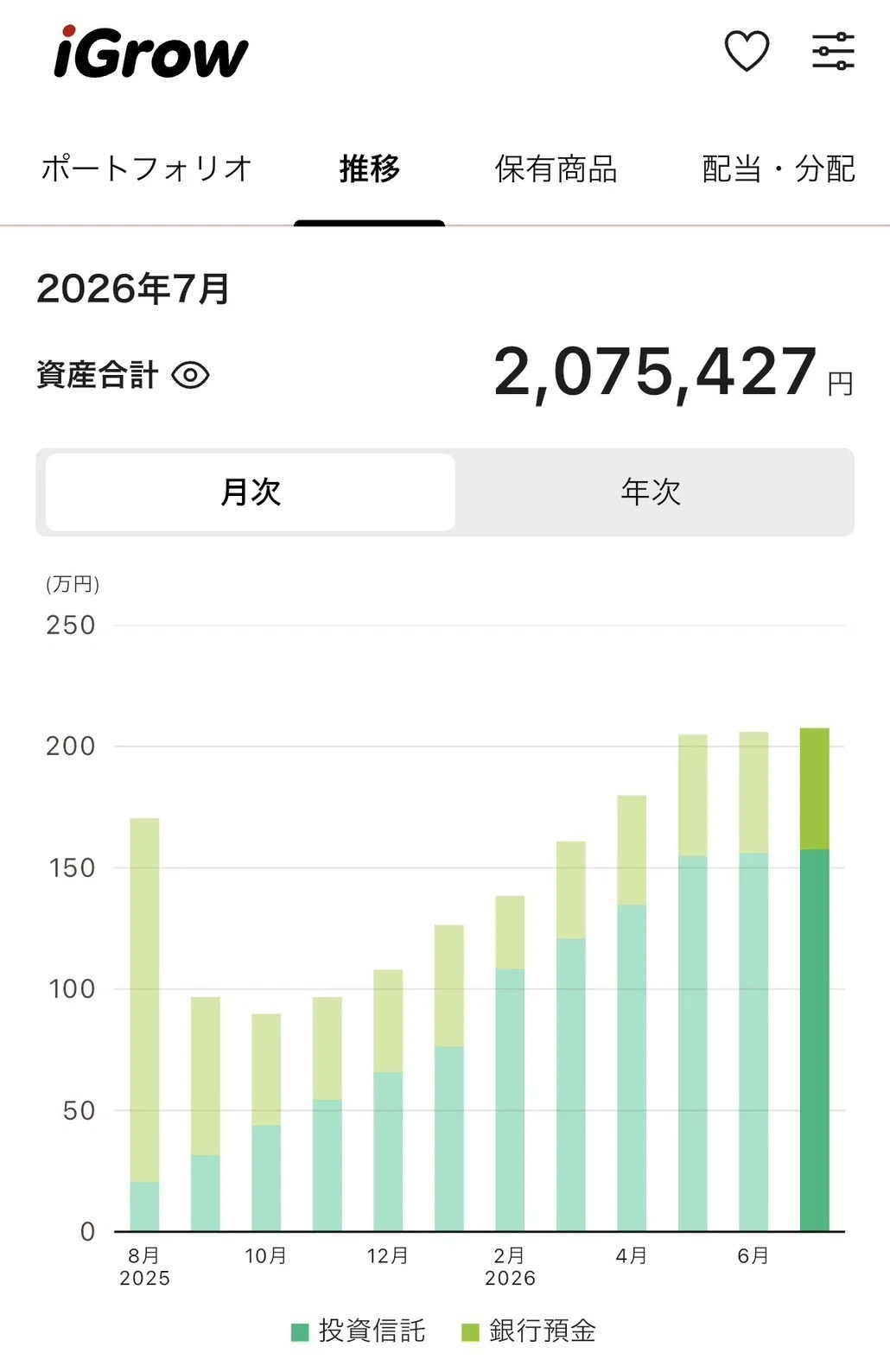Choose the 2月 2026 bar
The height and width of the screenshot is (1372, 890).
click(x=510, y=1064)
